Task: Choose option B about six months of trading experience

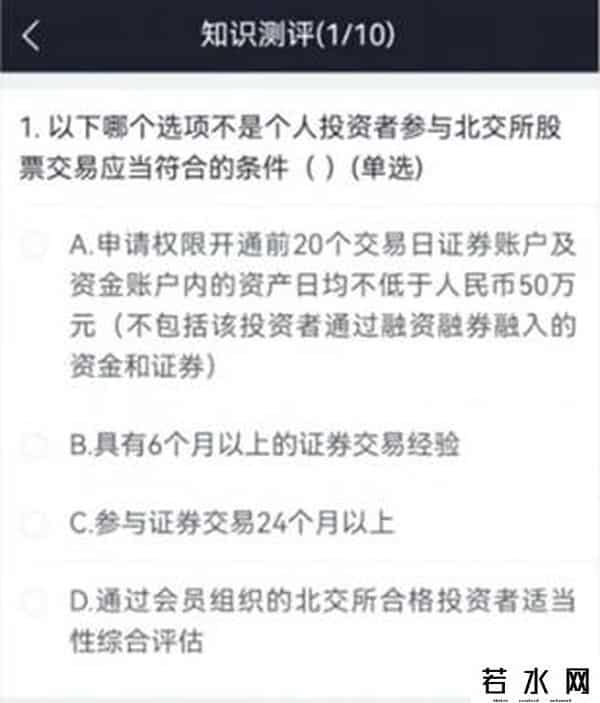Action: [x=34, y=445]
